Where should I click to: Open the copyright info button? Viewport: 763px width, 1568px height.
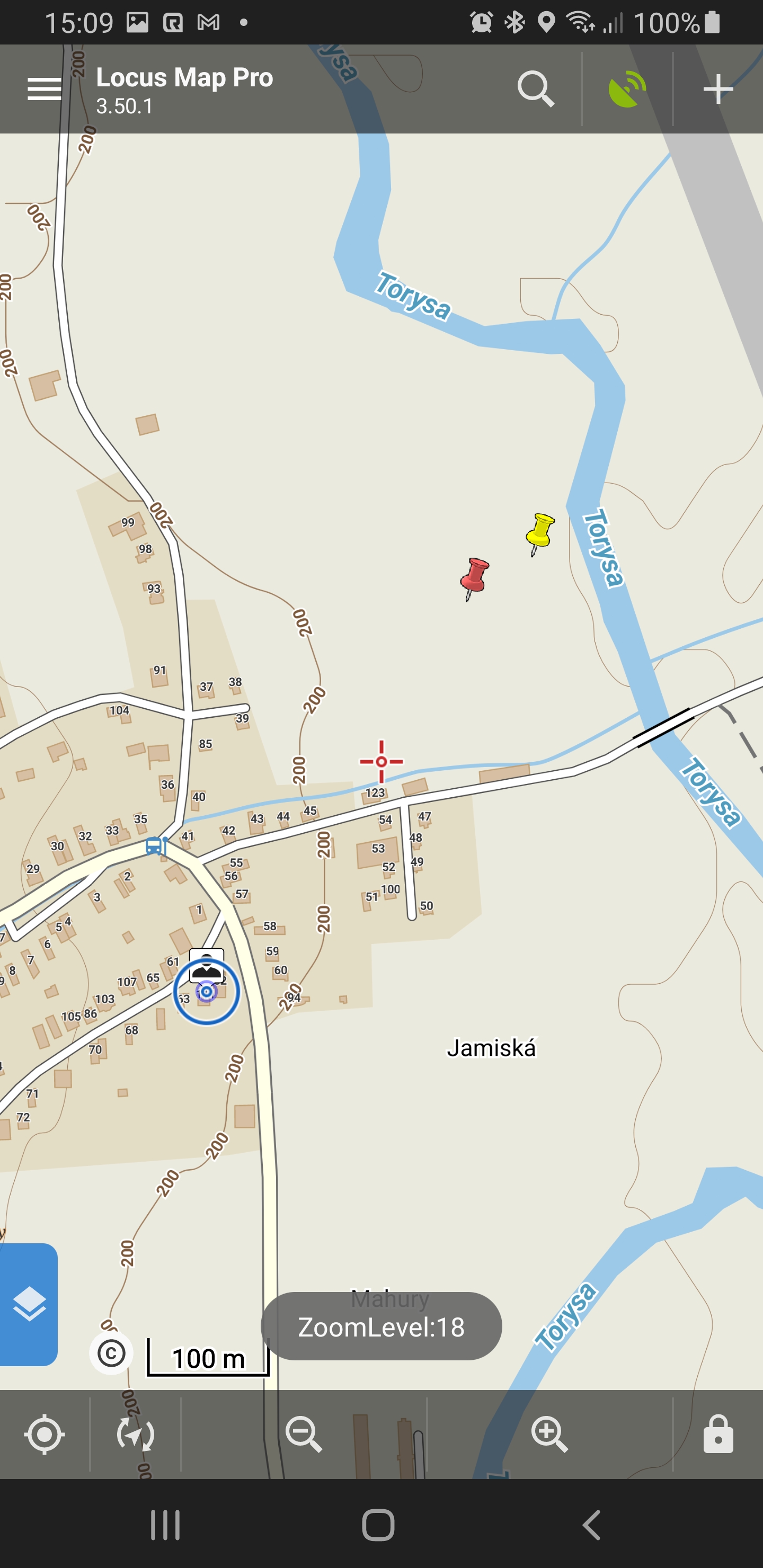[111, 1353]
